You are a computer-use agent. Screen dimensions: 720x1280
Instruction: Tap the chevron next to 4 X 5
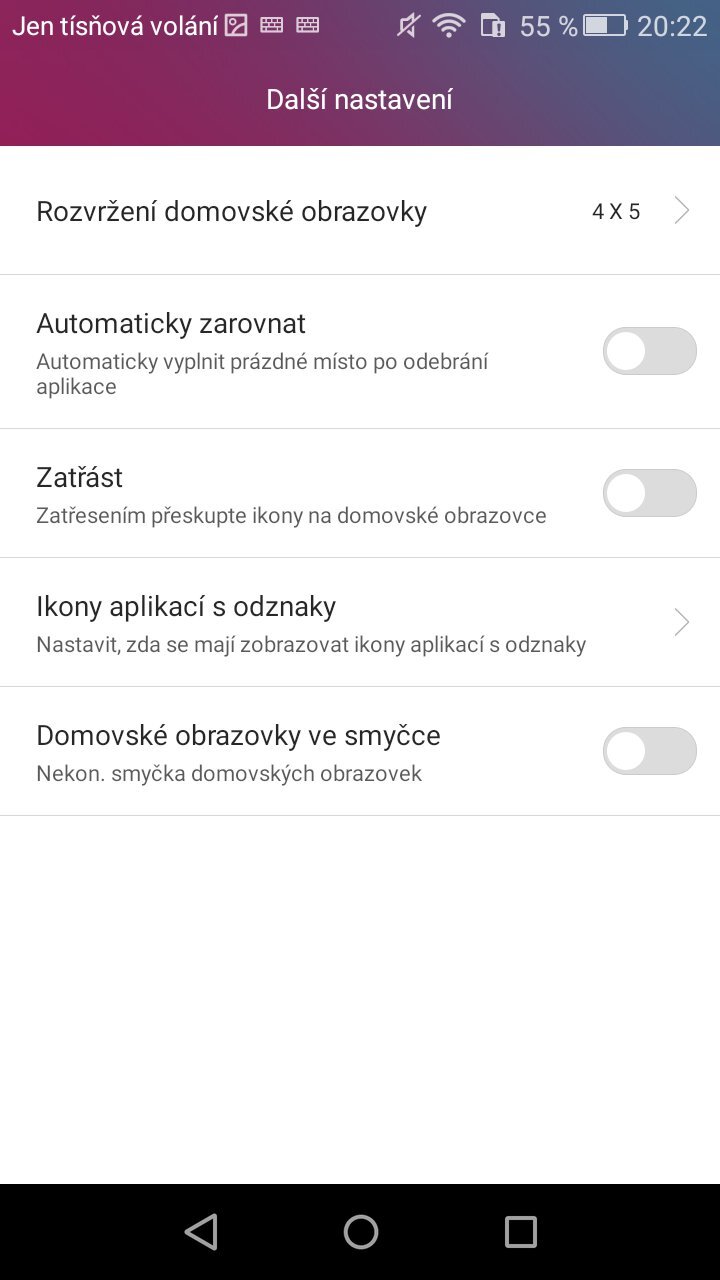tap(681, 210)
